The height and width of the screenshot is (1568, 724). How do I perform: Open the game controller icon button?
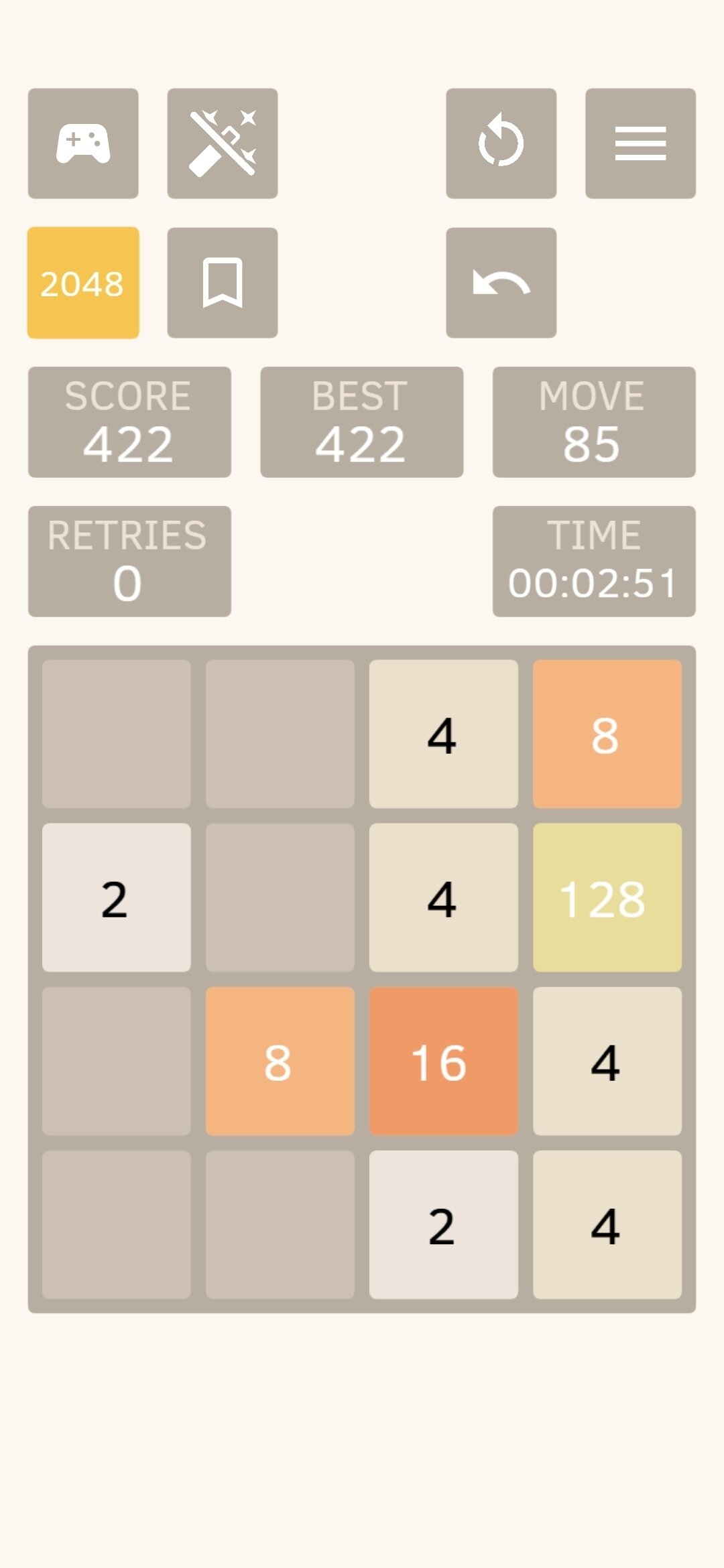[x=83, y=143]
